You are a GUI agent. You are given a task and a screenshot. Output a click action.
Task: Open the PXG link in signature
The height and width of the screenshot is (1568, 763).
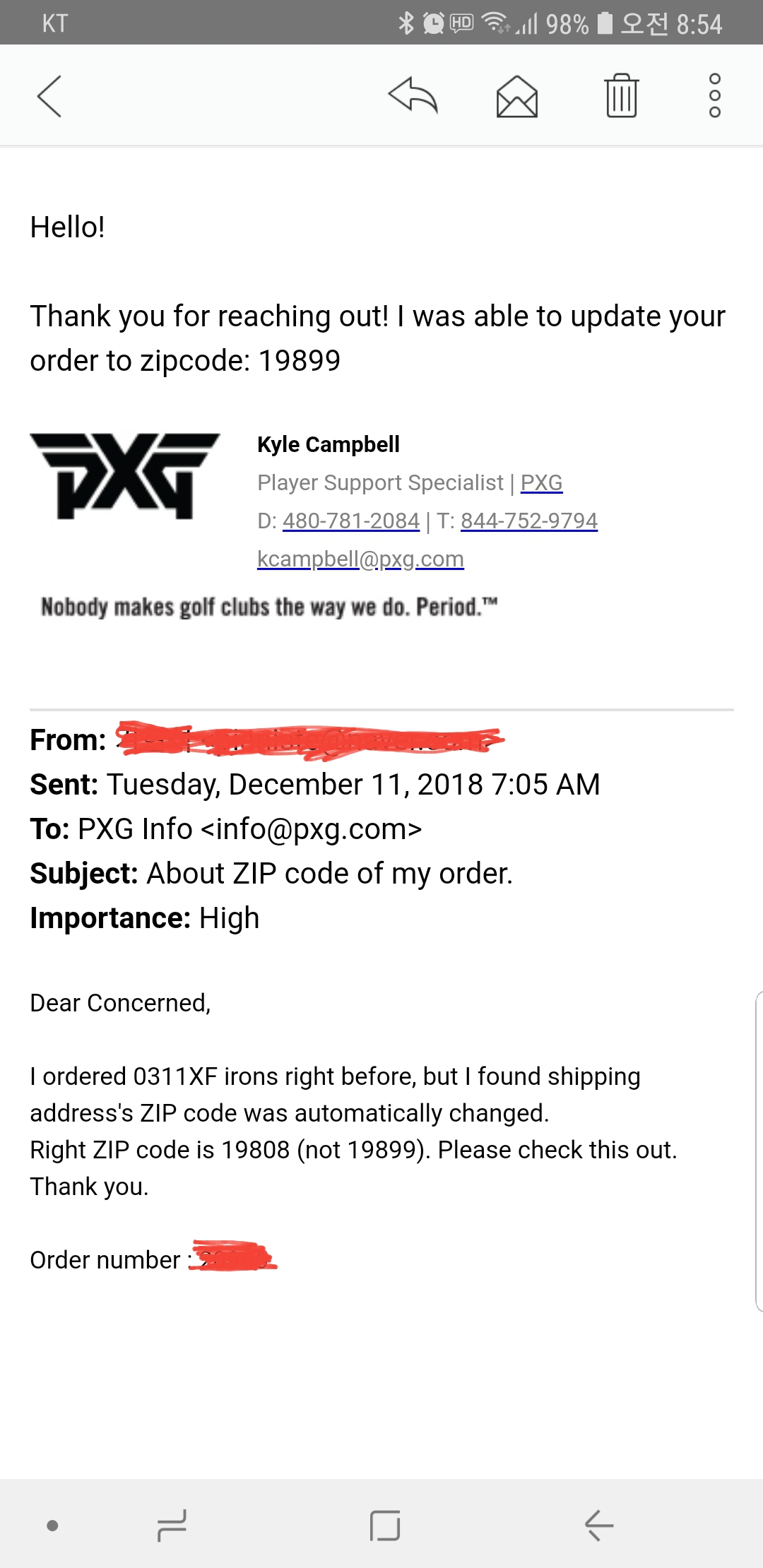point(541,482)
